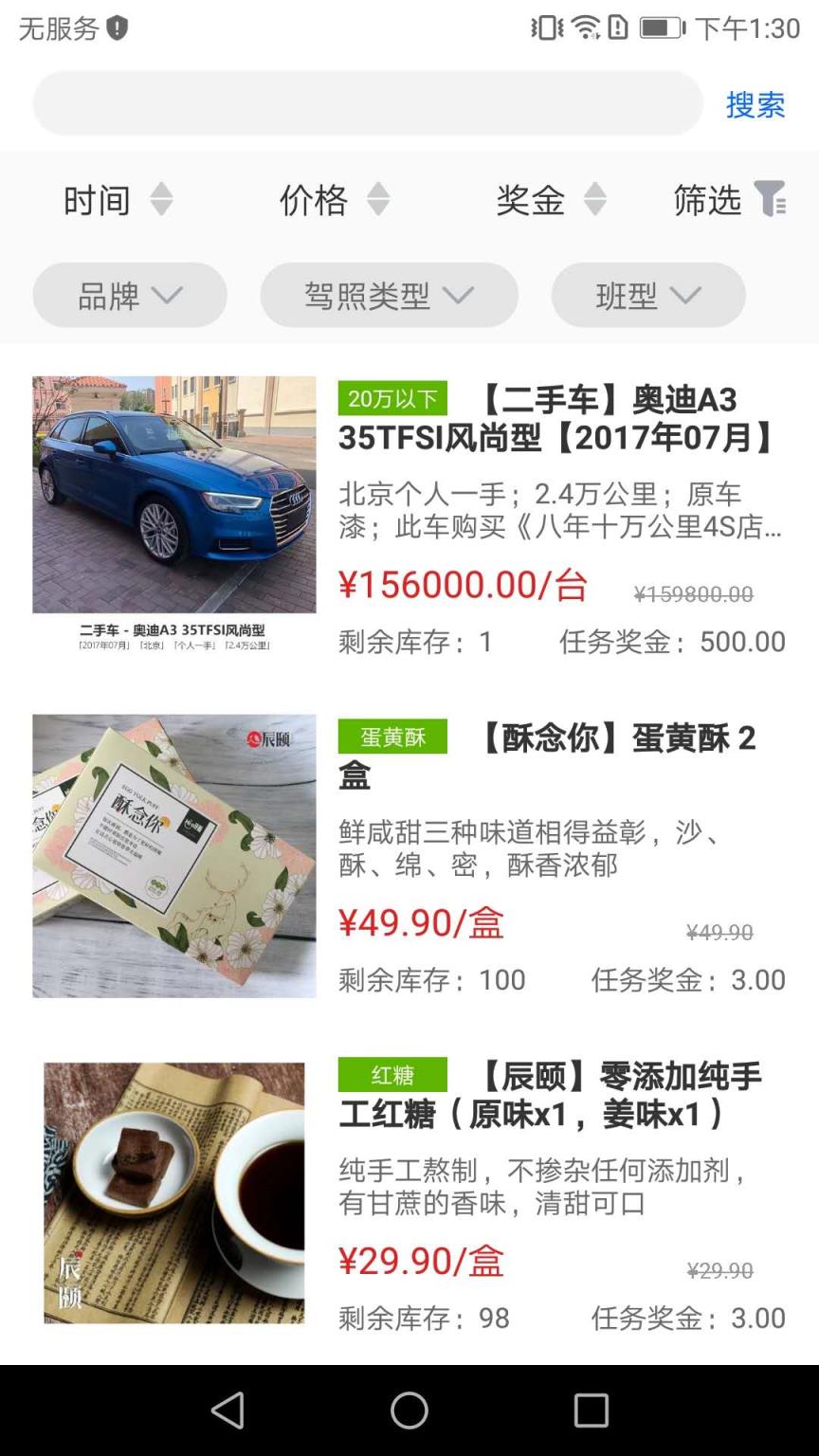819x1456 pixels.
Task: Tap the recent apps square button
Action: (x=591, y=1411)
